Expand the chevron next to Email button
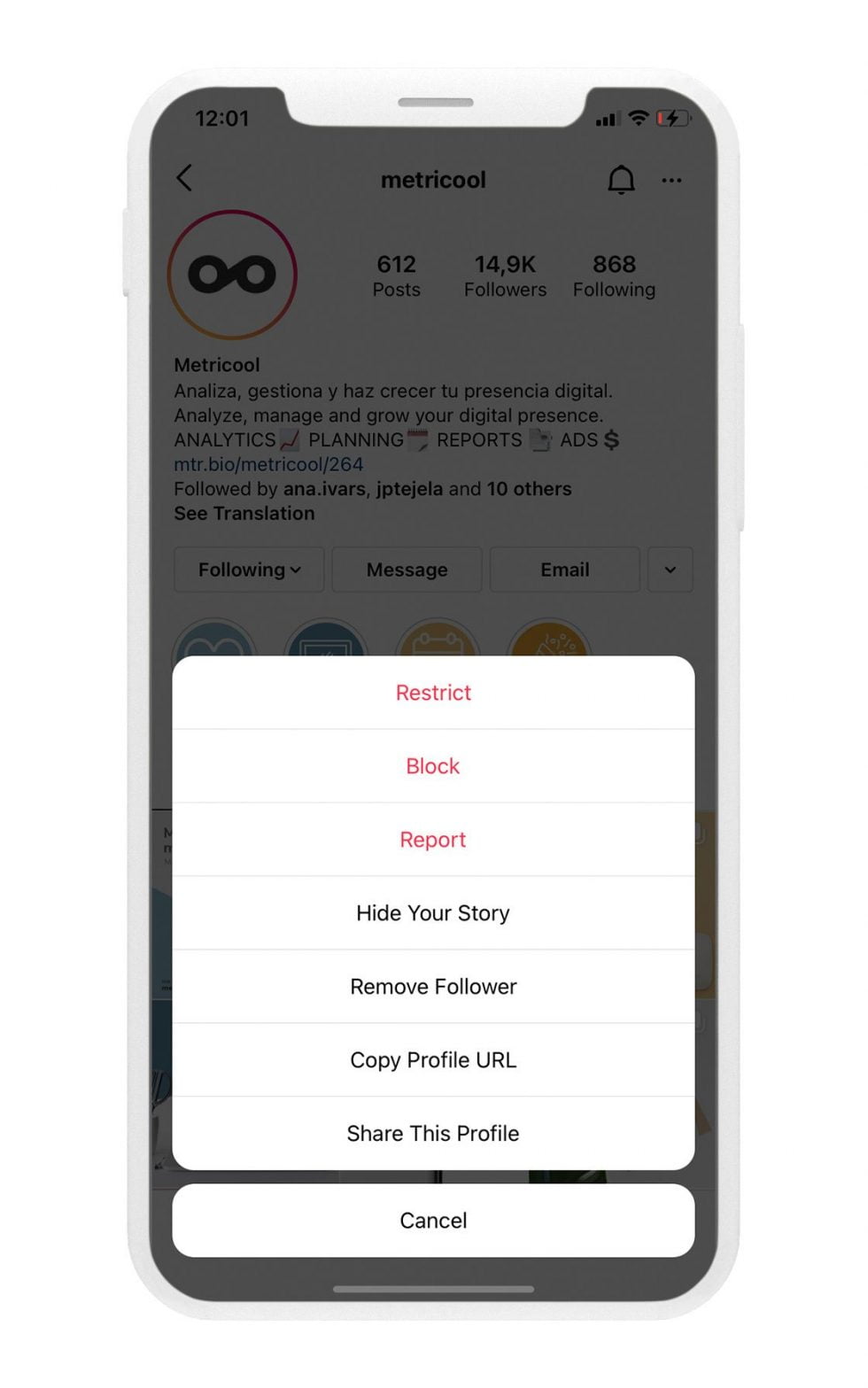The height and width of the screenshot is (1388, 868). point(670,570)
